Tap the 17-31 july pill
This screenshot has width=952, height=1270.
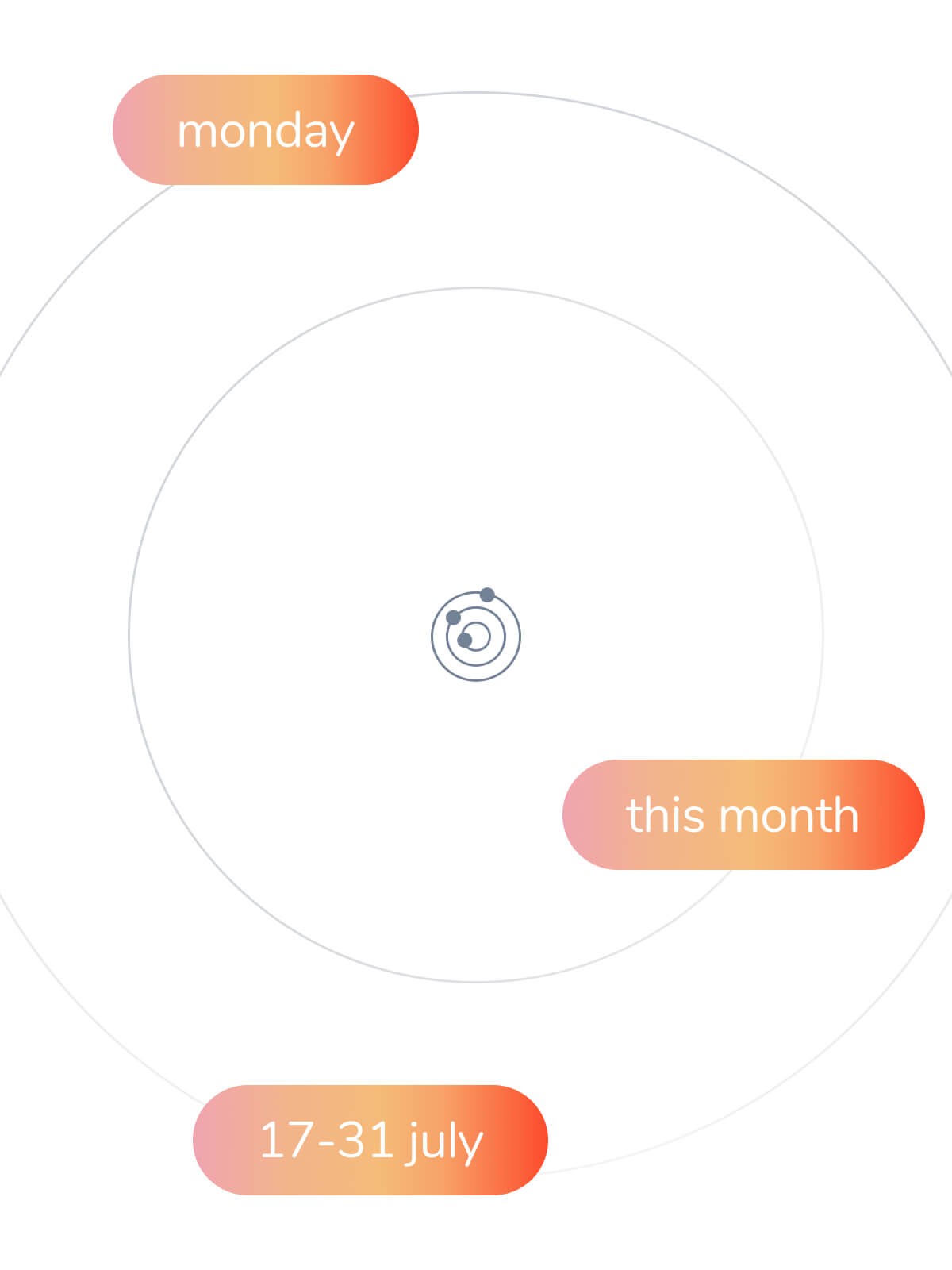pyautogui.click(x=370, y=1140)
